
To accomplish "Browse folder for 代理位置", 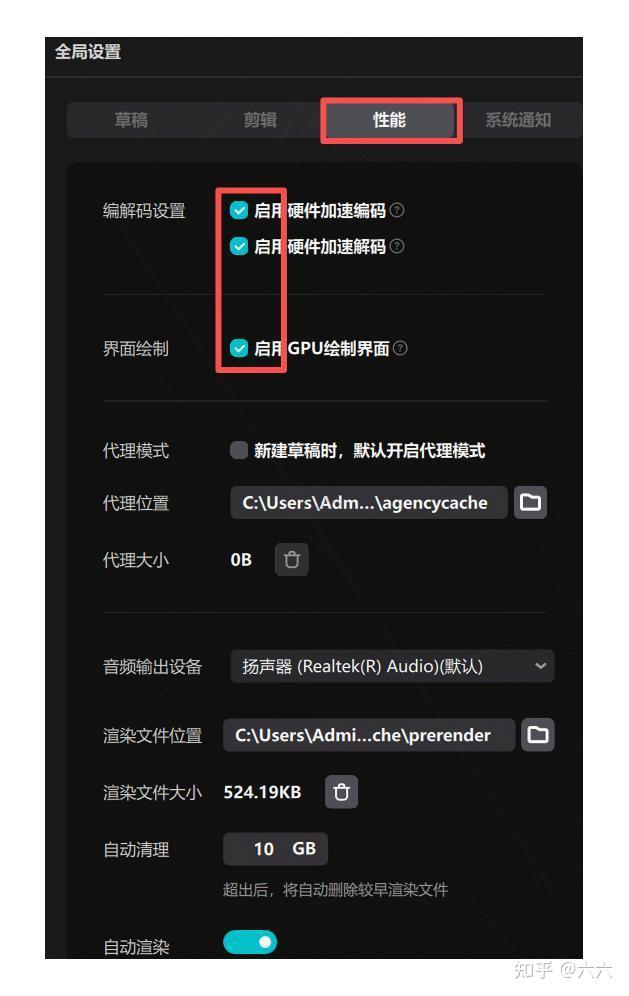I will coord(531,502).
